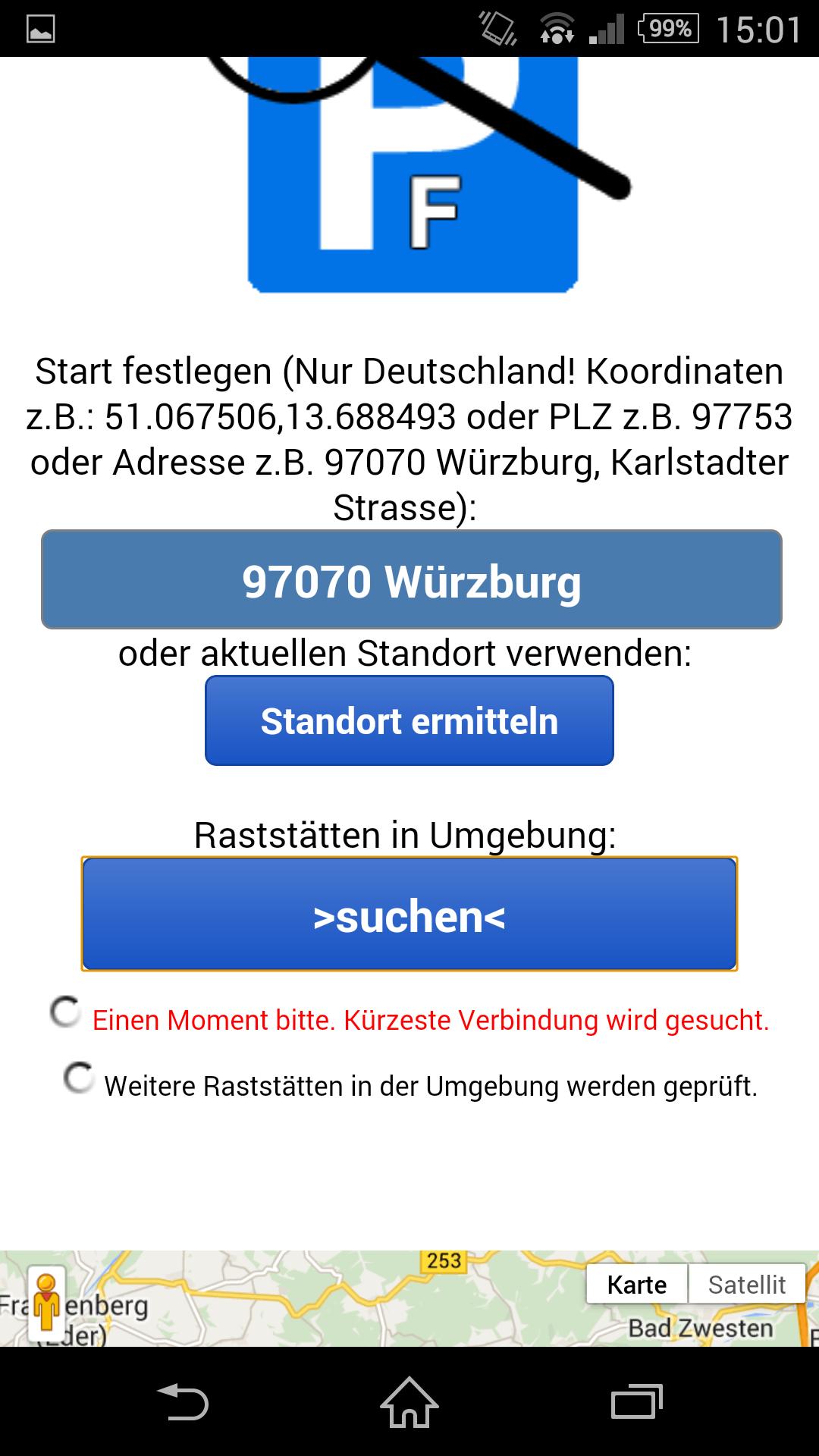
Task: Go back with the system back button
Action: coord(182,1401)
